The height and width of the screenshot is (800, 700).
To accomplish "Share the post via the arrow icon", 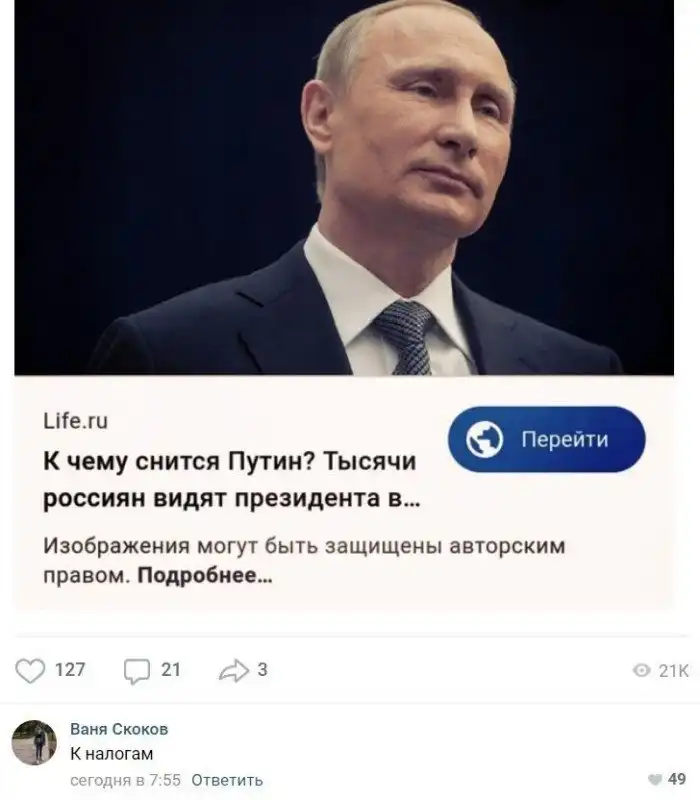I will coord(232,671).
